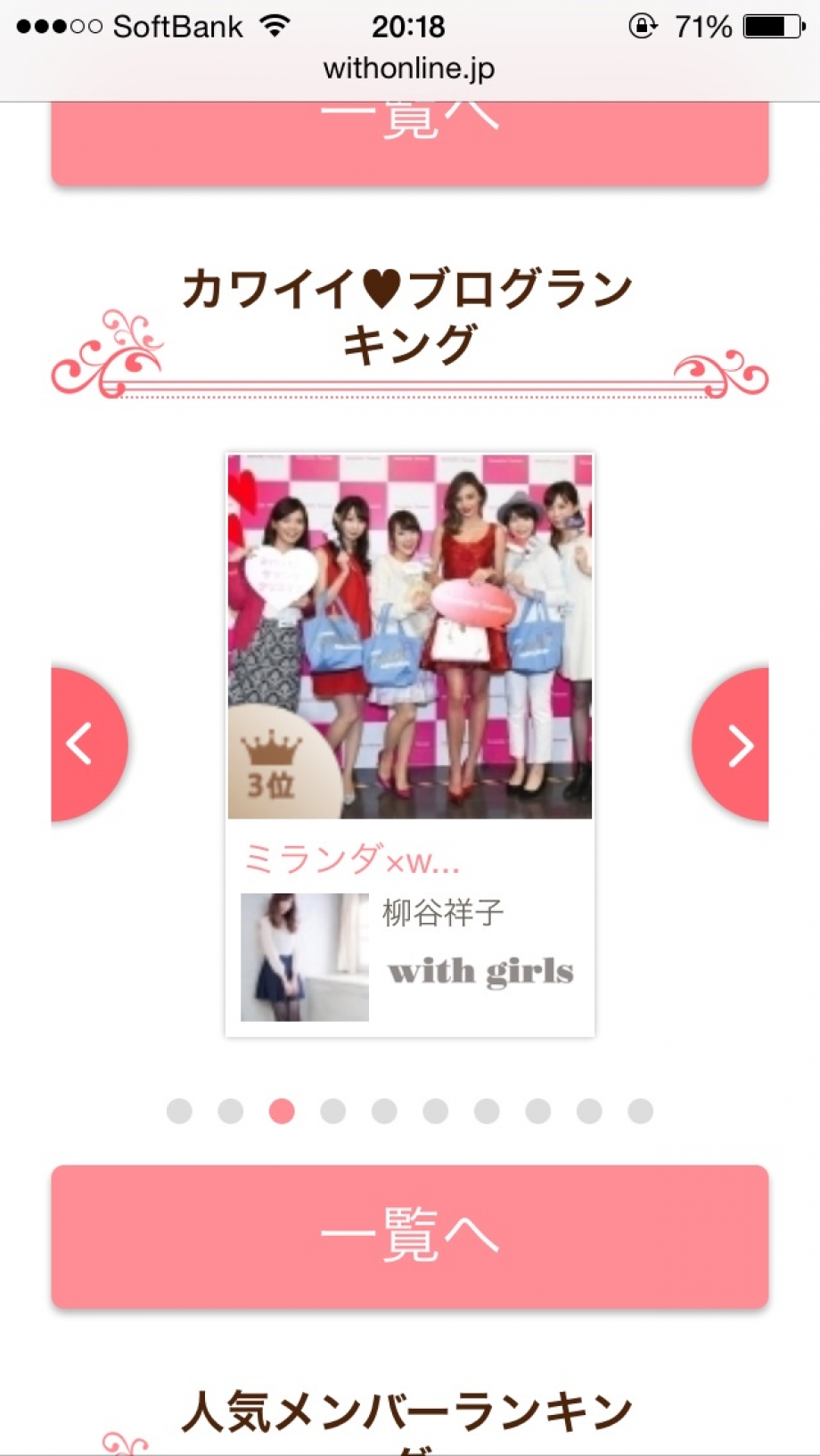
Task: Open 柳谷祥子's profile picture
Action: (304, 957)
